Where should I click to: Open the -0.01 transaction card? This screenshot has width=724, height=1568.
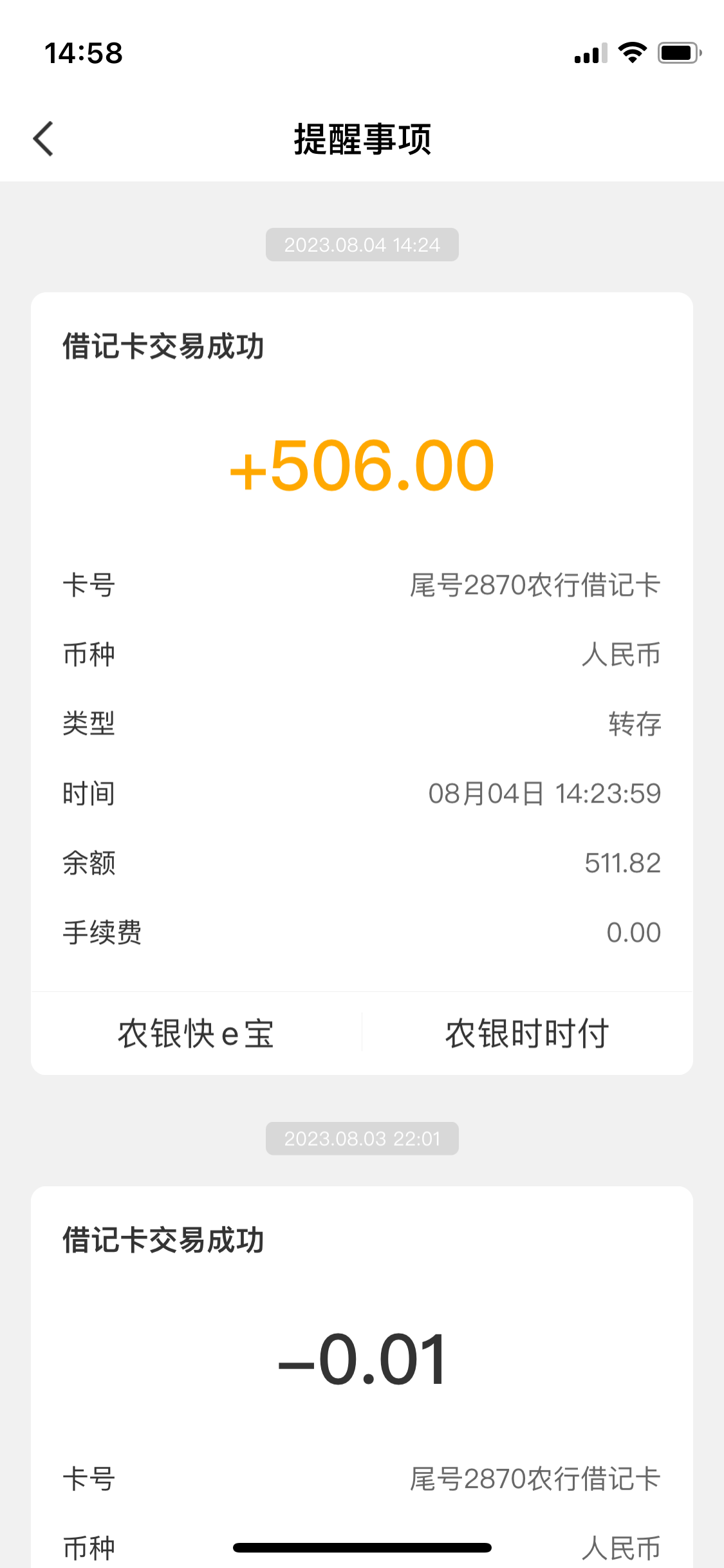(362, 1358)
